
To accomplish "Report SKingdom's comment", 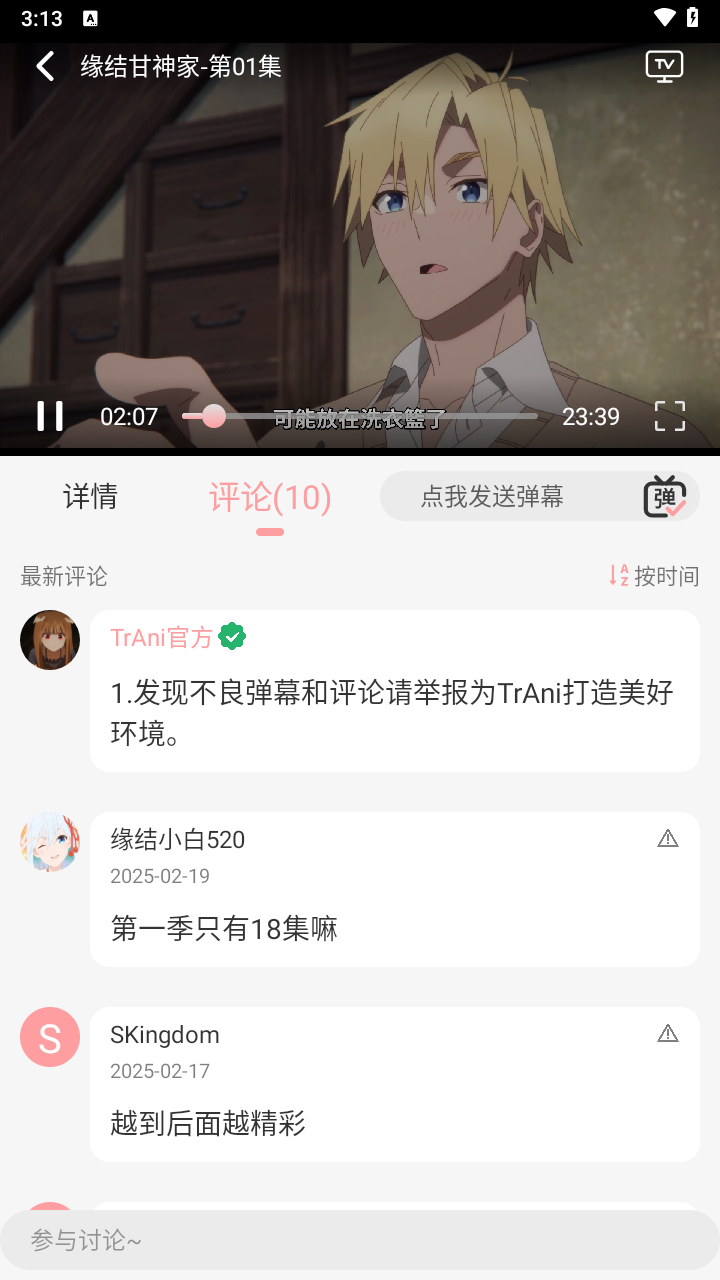I will (x=668, y=1034).
